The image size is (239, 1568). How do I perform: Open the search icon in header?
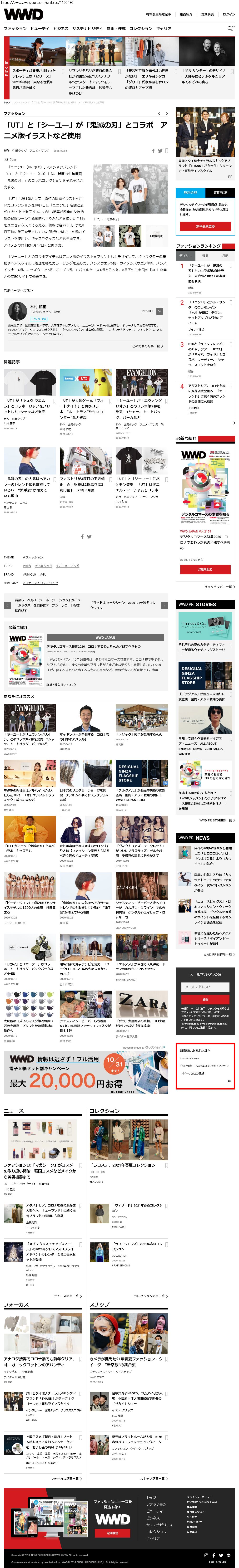[230, 28]
